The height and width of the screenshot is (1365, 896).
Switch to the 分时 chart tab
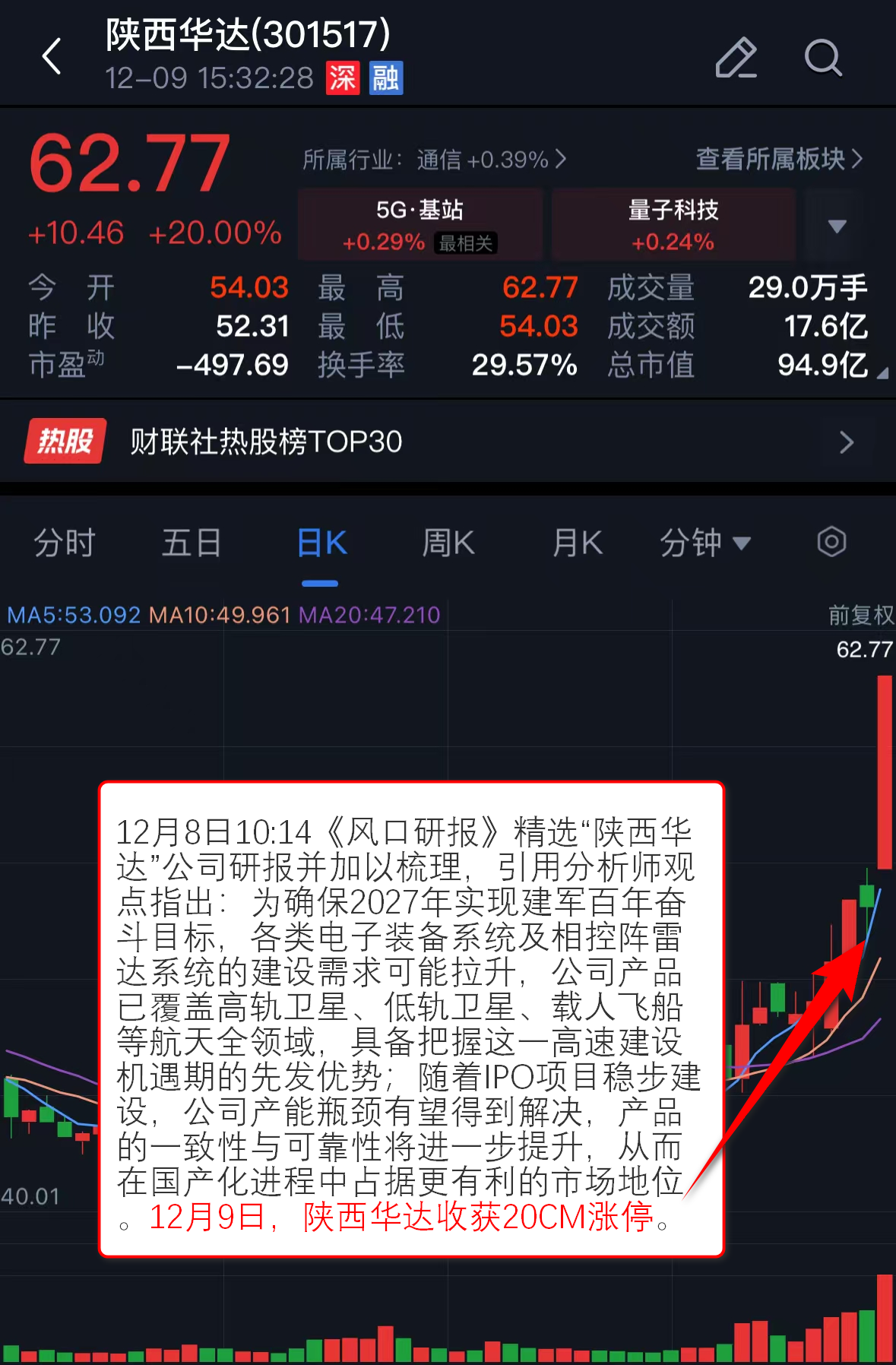[65, 543]
